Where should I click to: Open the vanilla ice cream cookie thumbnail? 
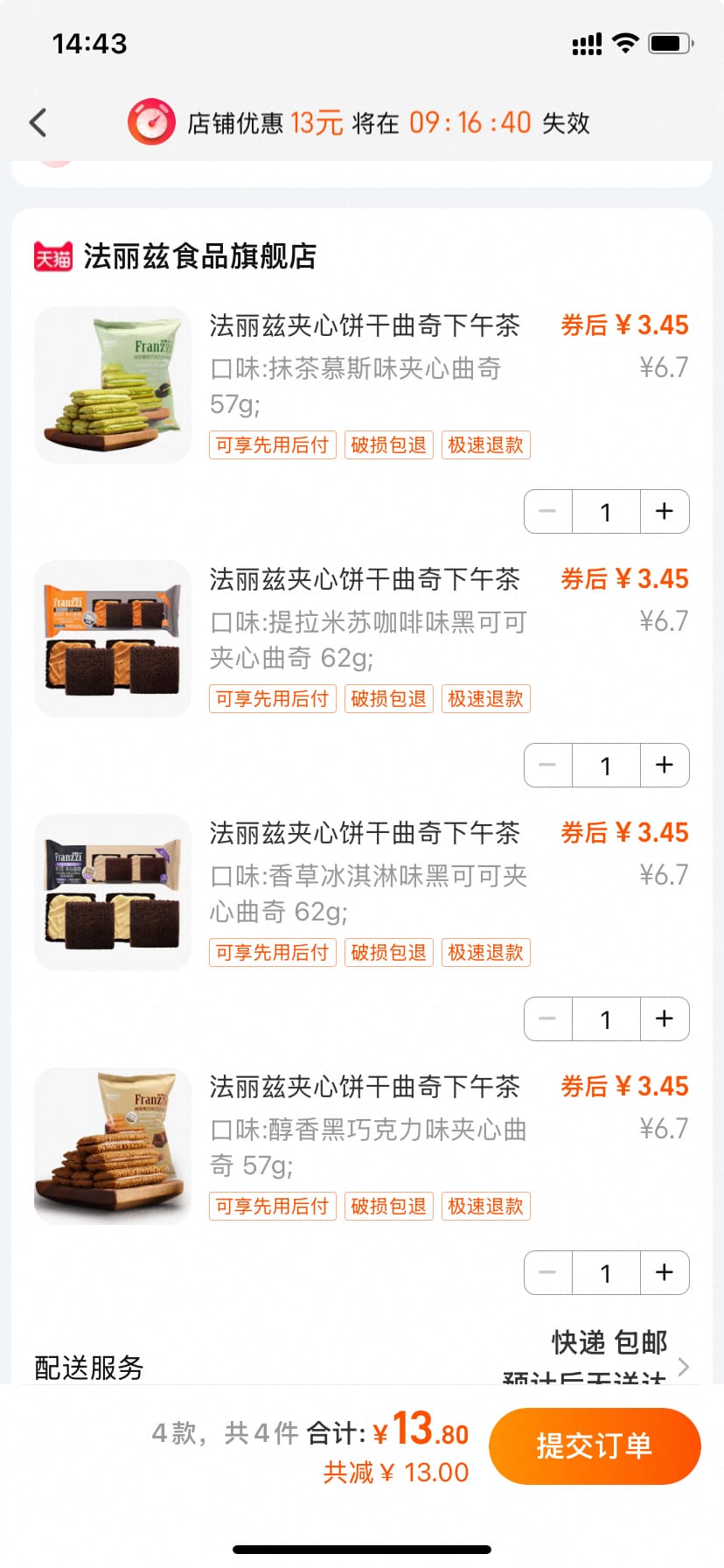pyautogui.click(x=112, y=892)
